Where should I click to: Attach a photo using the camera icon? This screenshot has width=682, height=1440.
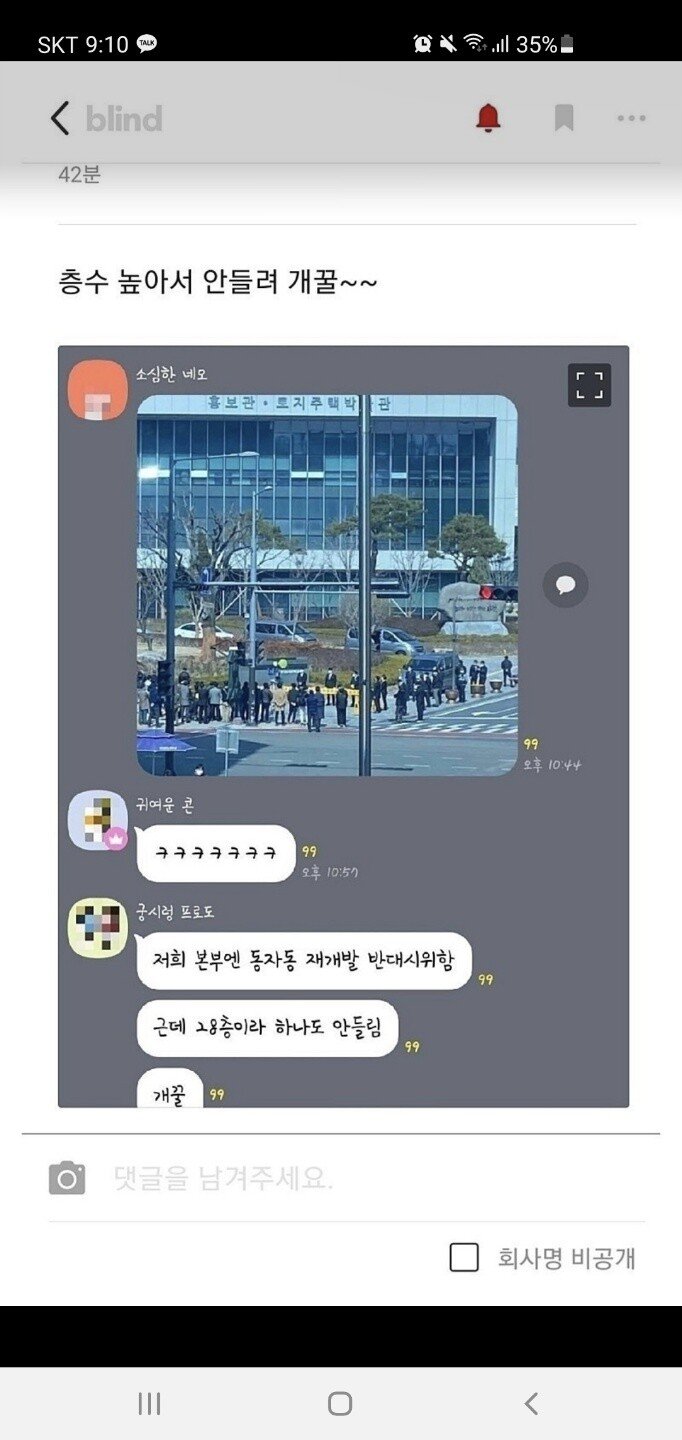pyautogui.click(x=67, y=1177)
